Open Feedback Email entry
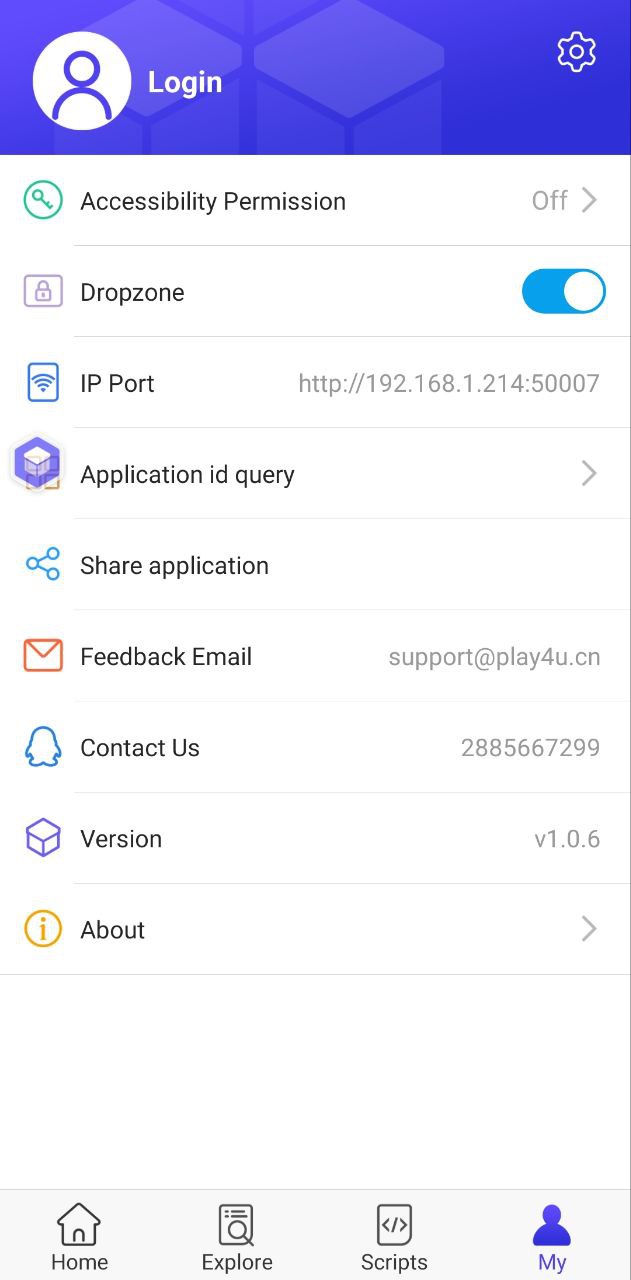Image resolution: width=631 pixels, height=1280 pixels. (315, 657)
